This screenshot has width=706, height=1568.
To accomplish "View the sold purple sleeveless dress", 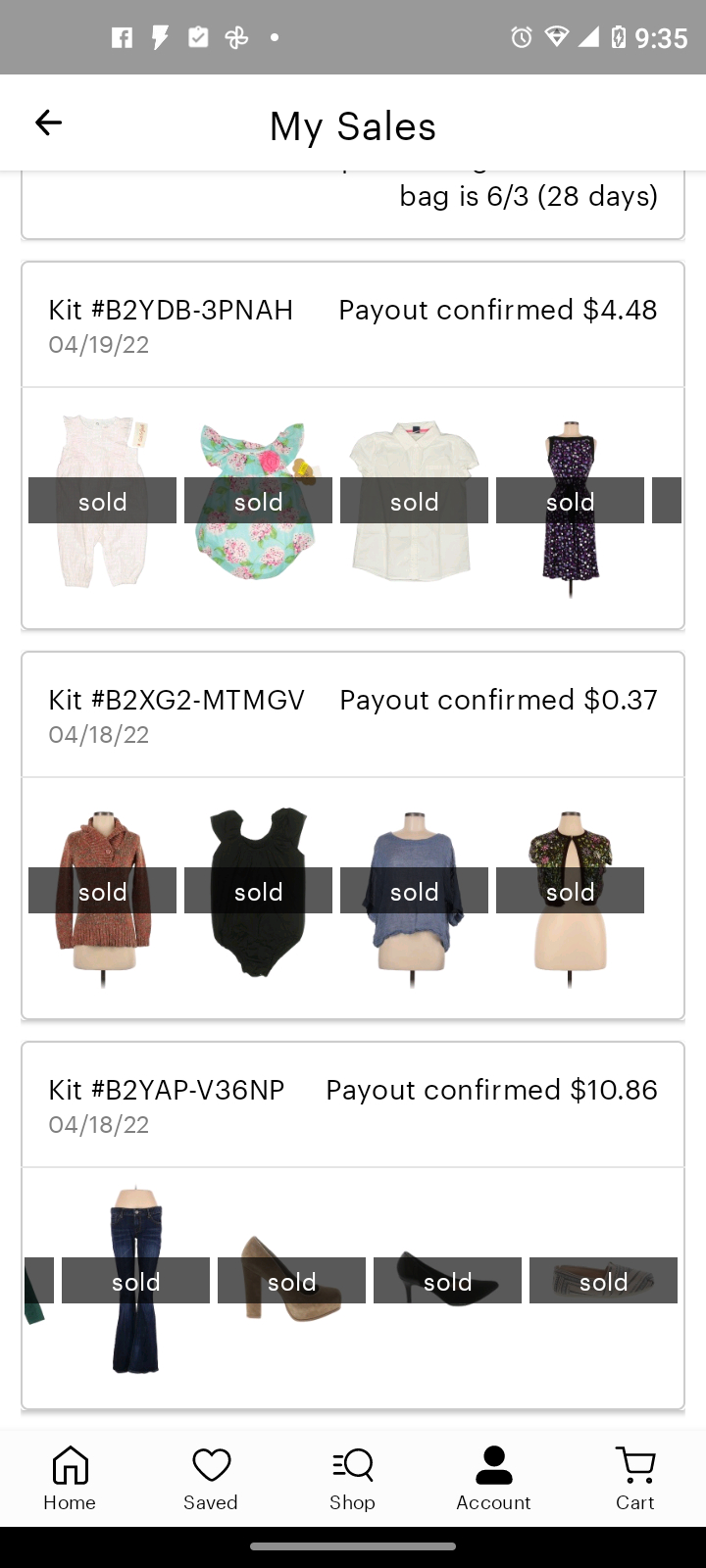I will (x=570, y=502).
